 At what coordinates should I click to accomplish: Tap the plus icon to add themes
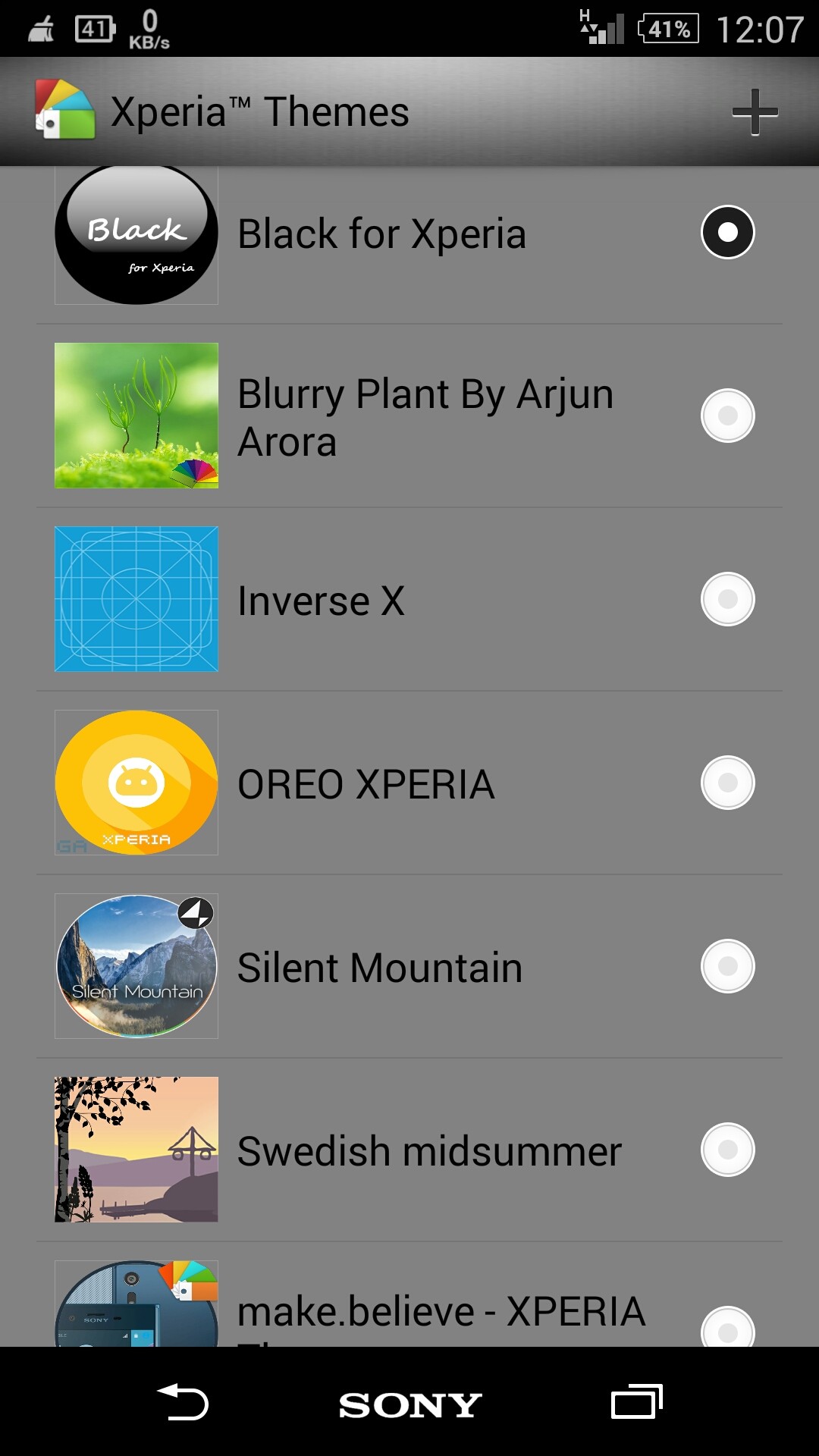pos(755,112)
